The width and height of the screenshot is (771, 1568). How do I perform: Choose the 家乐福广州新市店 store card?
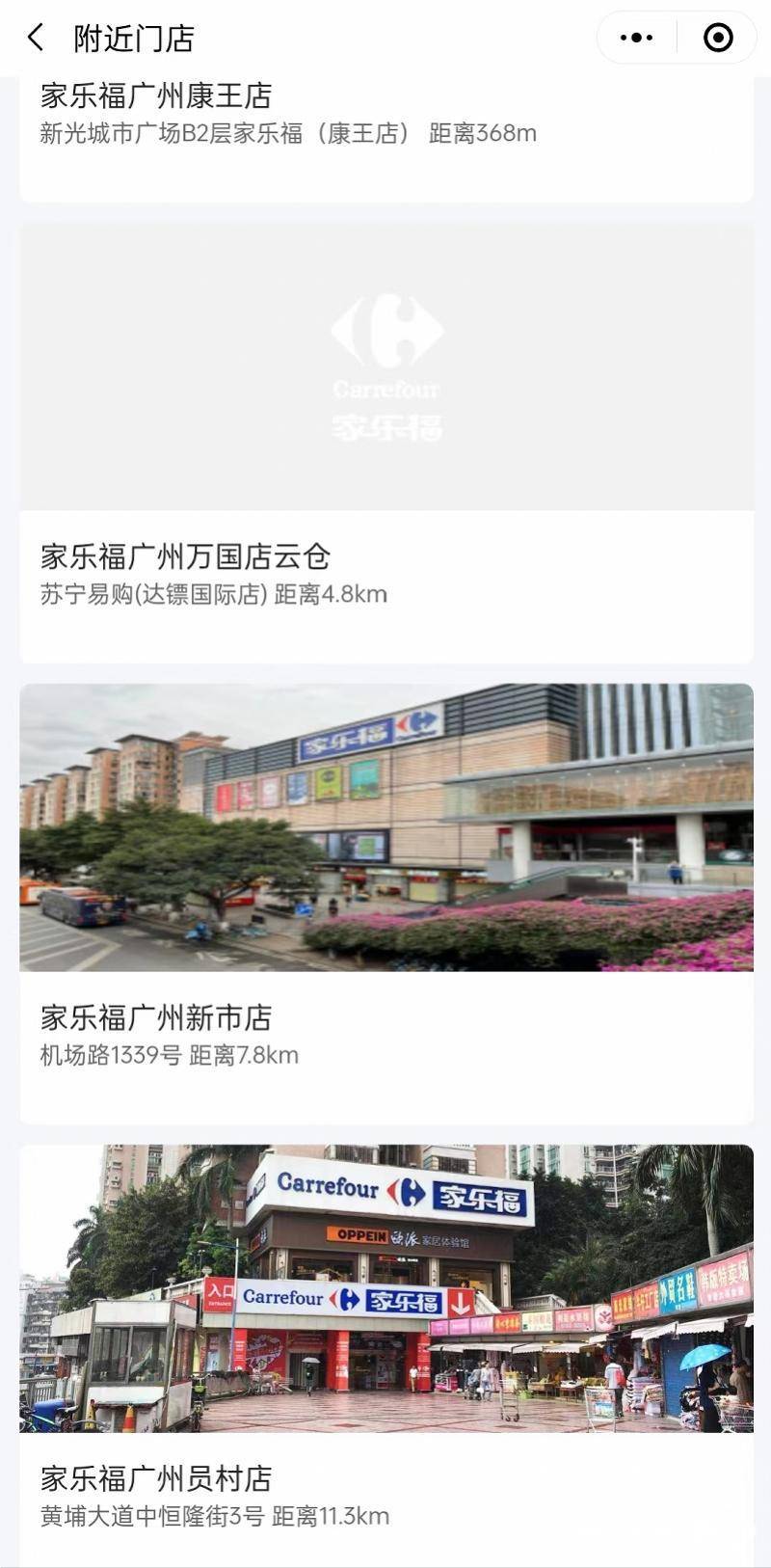(386, 904)
